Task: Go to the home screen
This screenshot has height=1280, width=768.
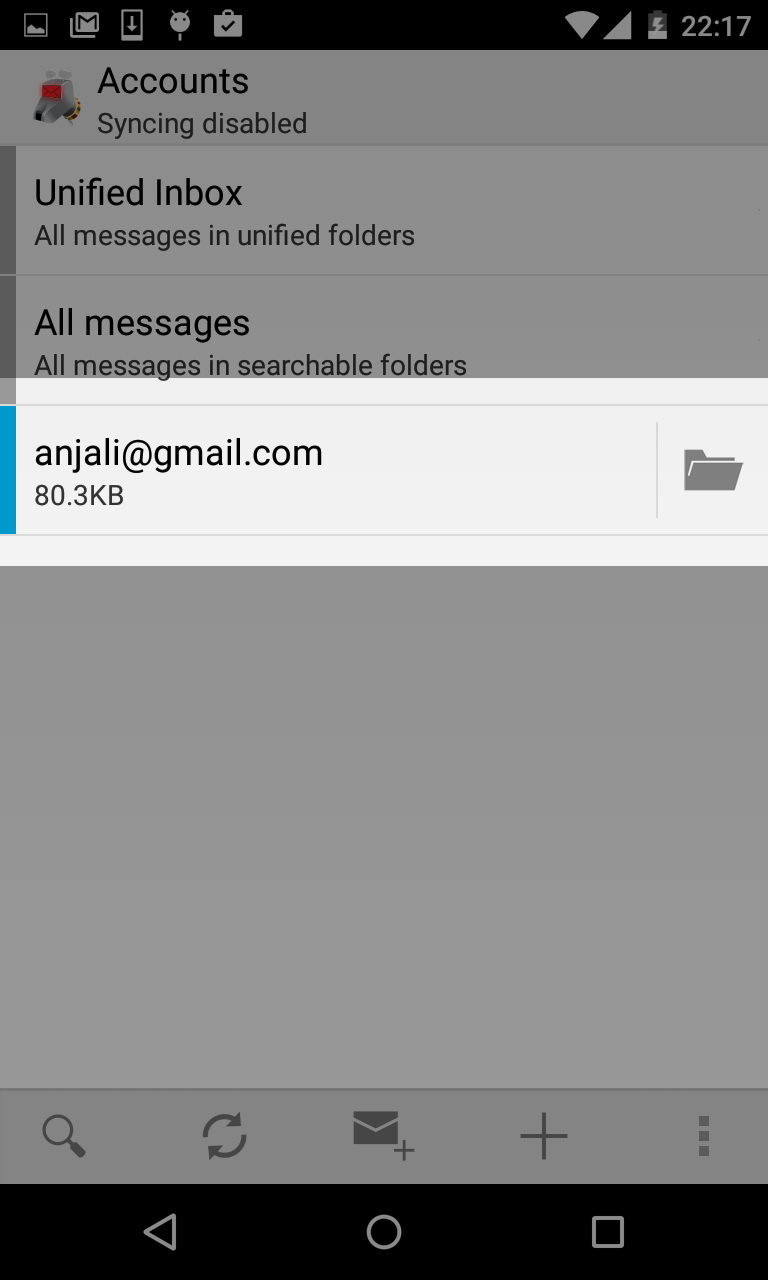Action: [x=384, y=1232]
